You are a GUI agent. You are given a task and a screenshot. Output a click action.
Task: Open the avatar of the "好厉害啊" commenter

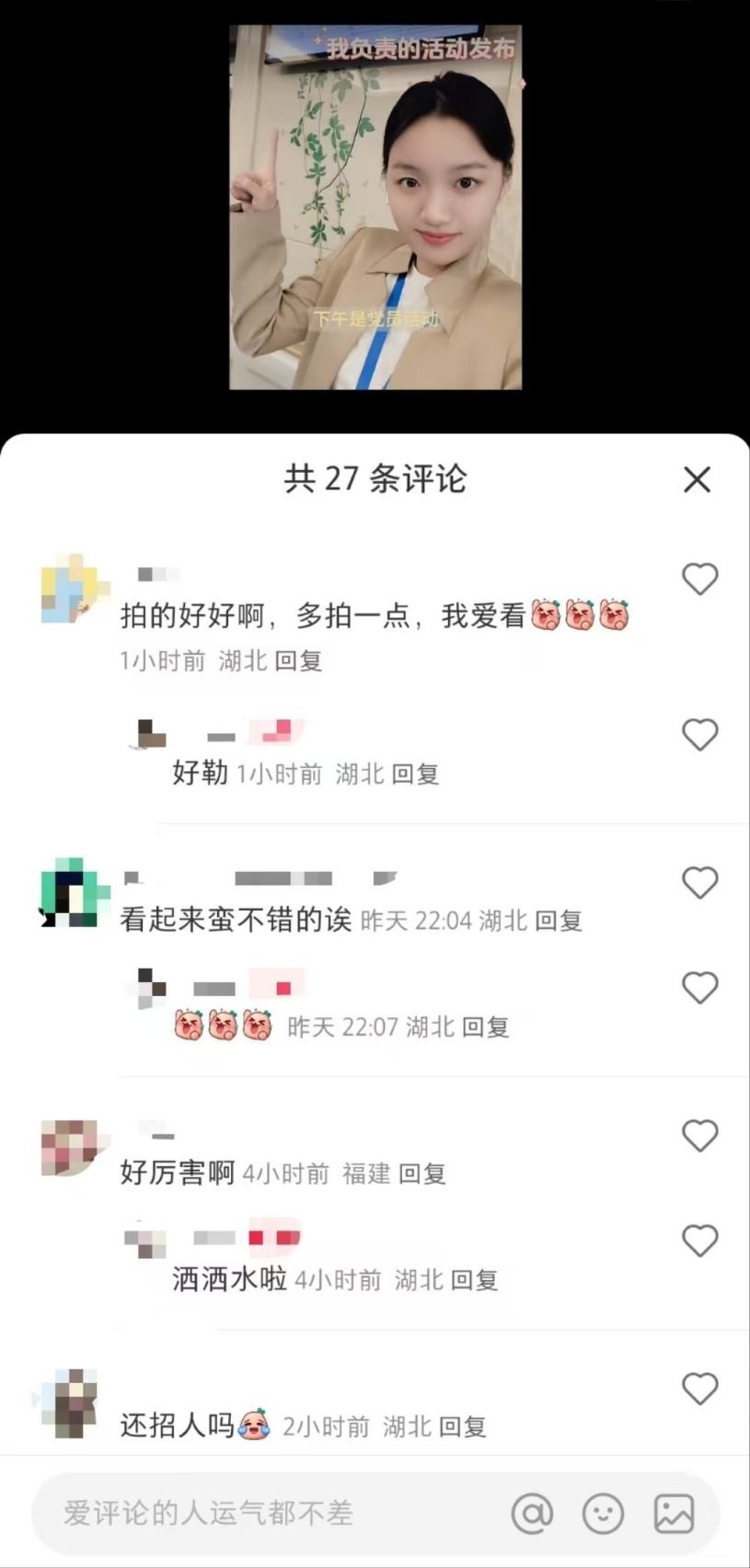[x=70, y=1148]
